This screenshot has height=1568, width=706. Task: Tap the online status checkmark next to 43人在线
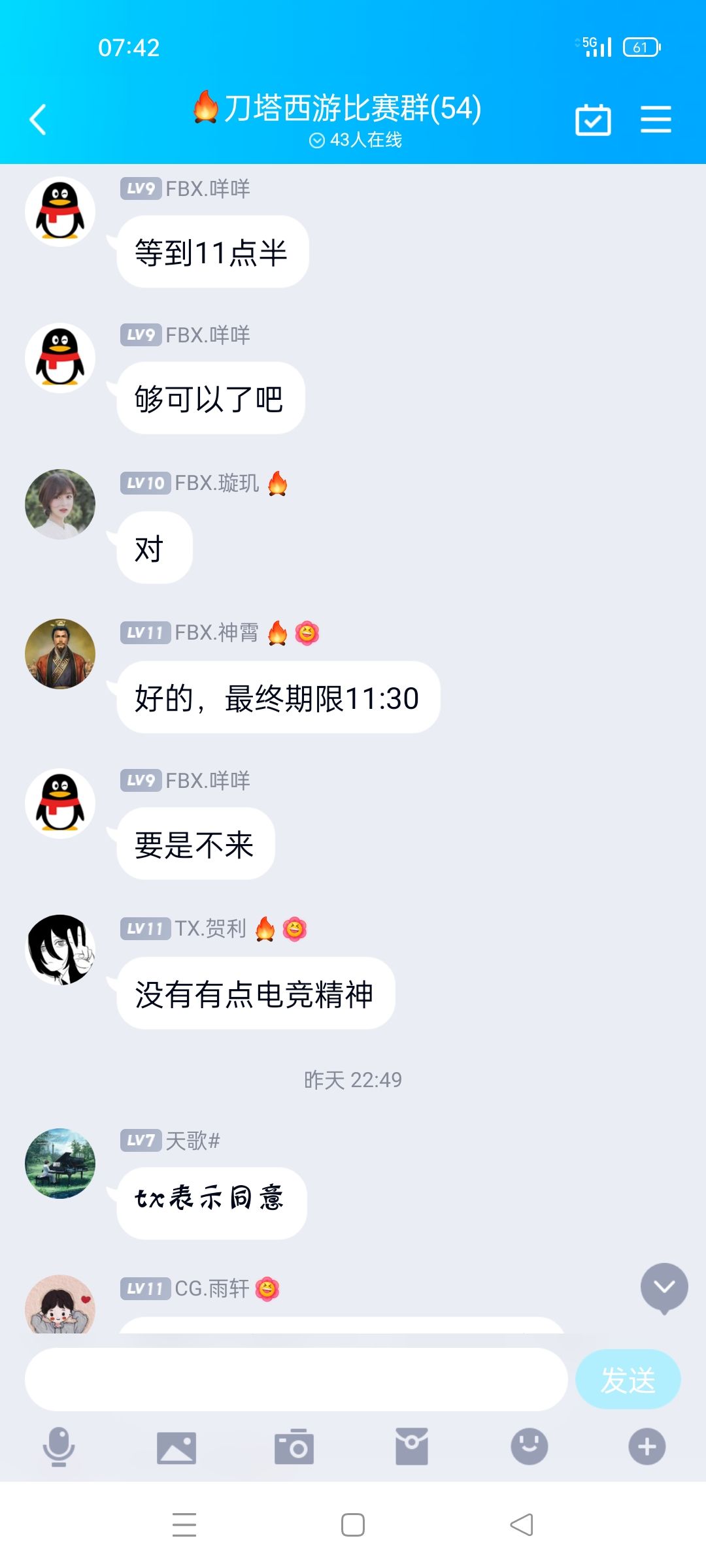[318, 139]
